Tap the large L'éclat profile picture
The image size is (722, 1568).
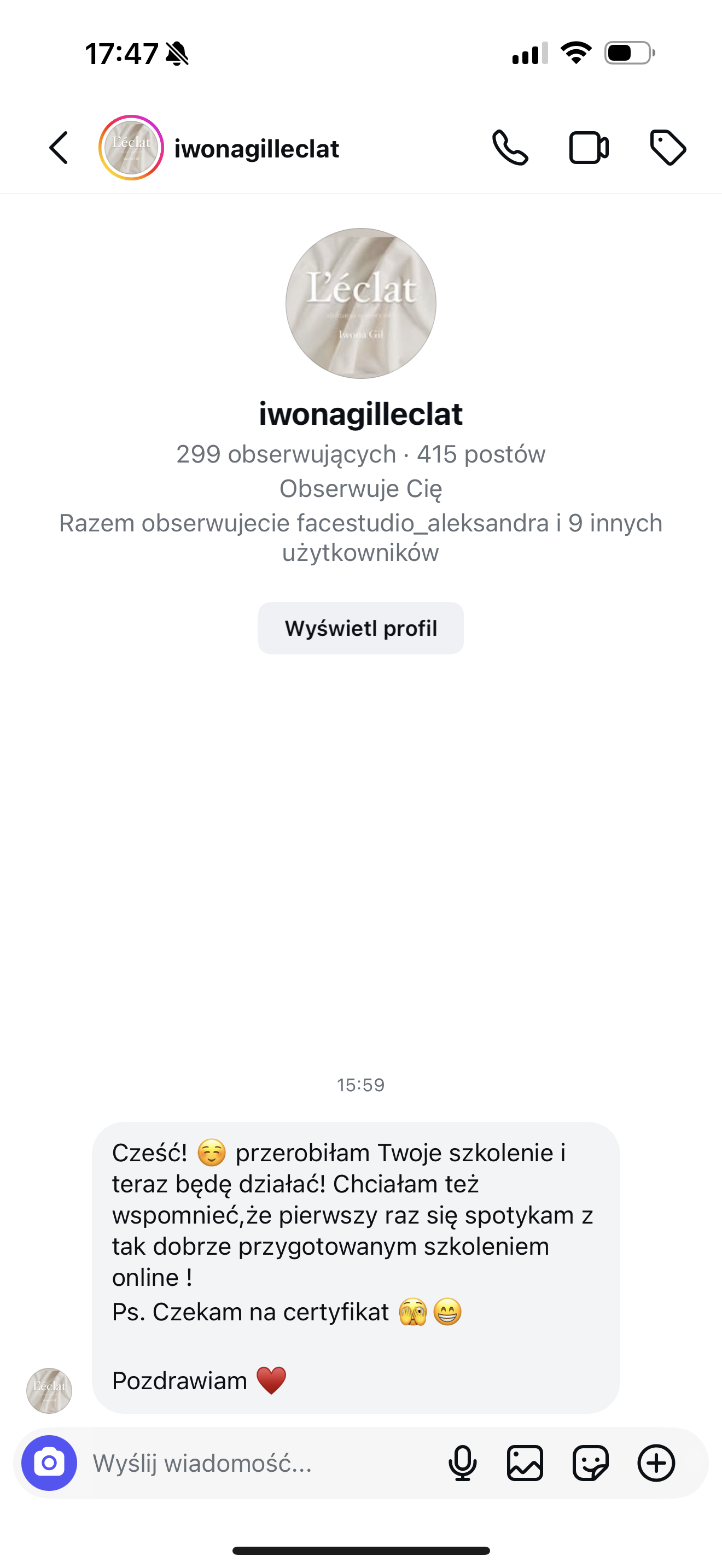pos(360,303)
